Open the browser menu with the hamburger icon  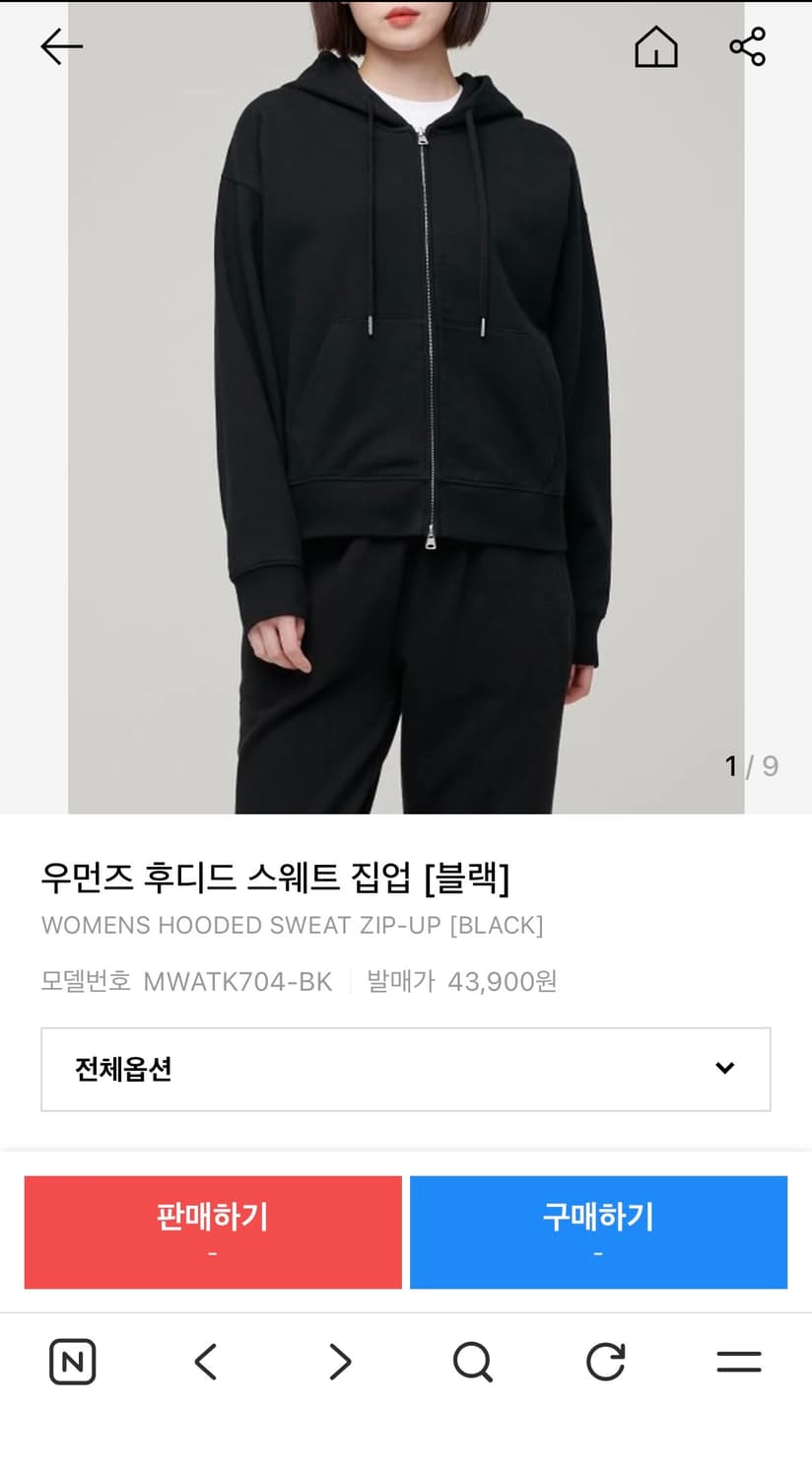[x=740, y=1362]
